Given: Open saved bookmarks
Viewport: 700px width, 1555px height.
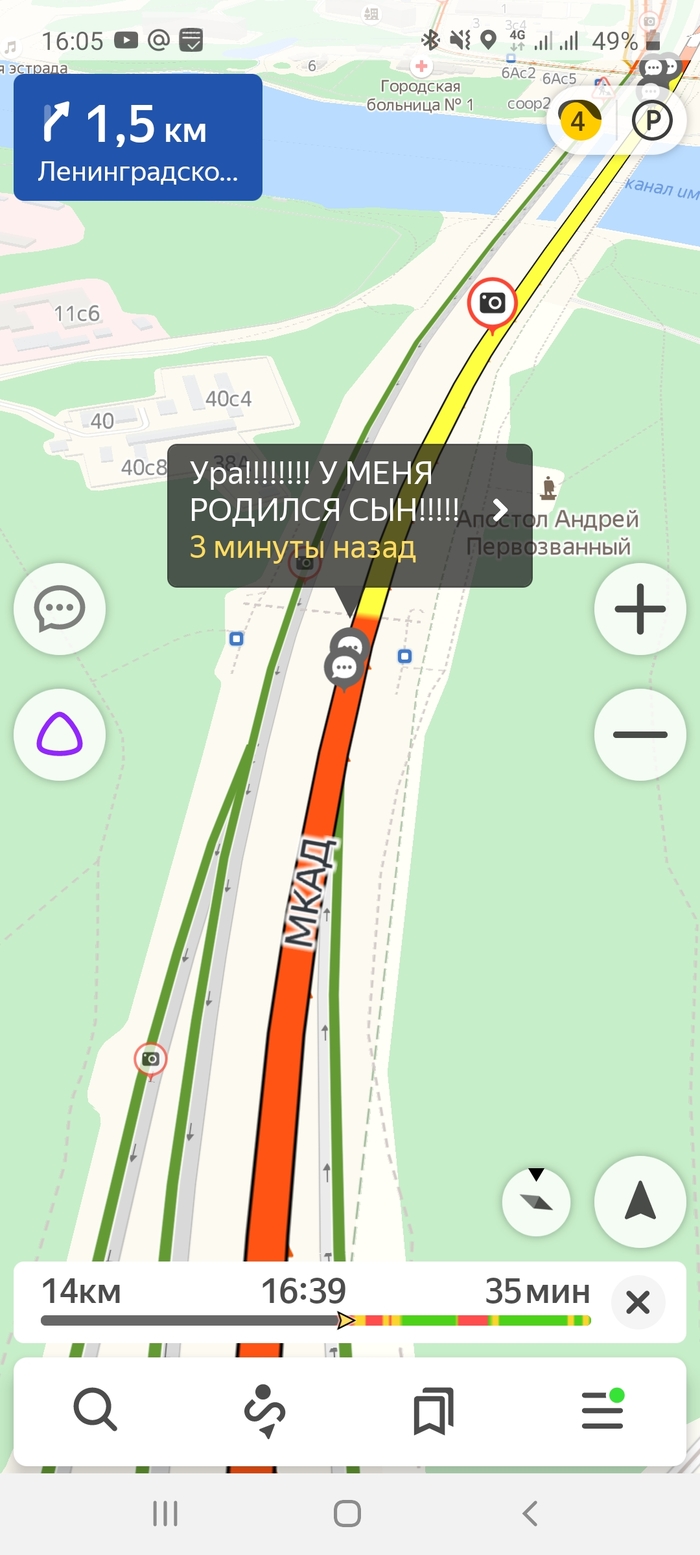Looking at the screenshot, I should tap(433, 1411).
